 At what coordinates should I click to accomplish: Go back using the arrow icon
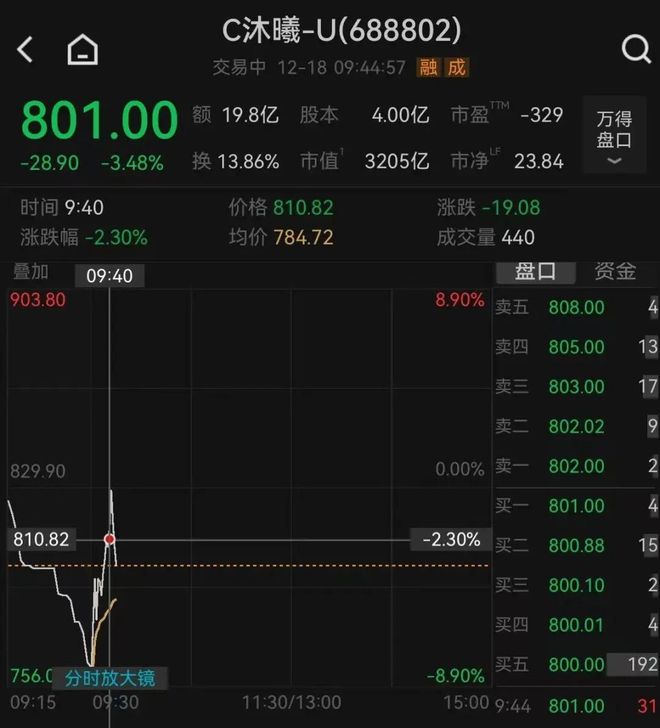pos(26,49)
